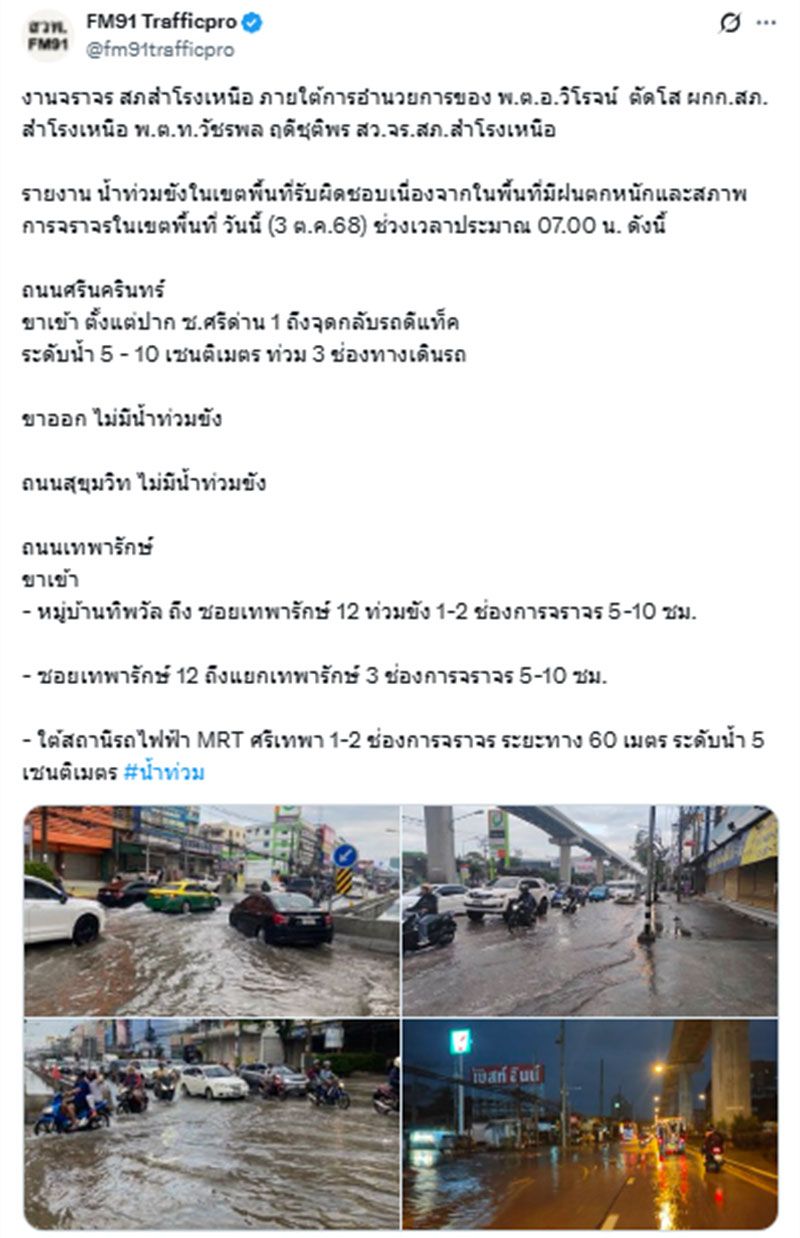This screenshot has height=1238, width=800.
Task: Open the @fm91trafficpro handle
Action: [x=160, y=50]
